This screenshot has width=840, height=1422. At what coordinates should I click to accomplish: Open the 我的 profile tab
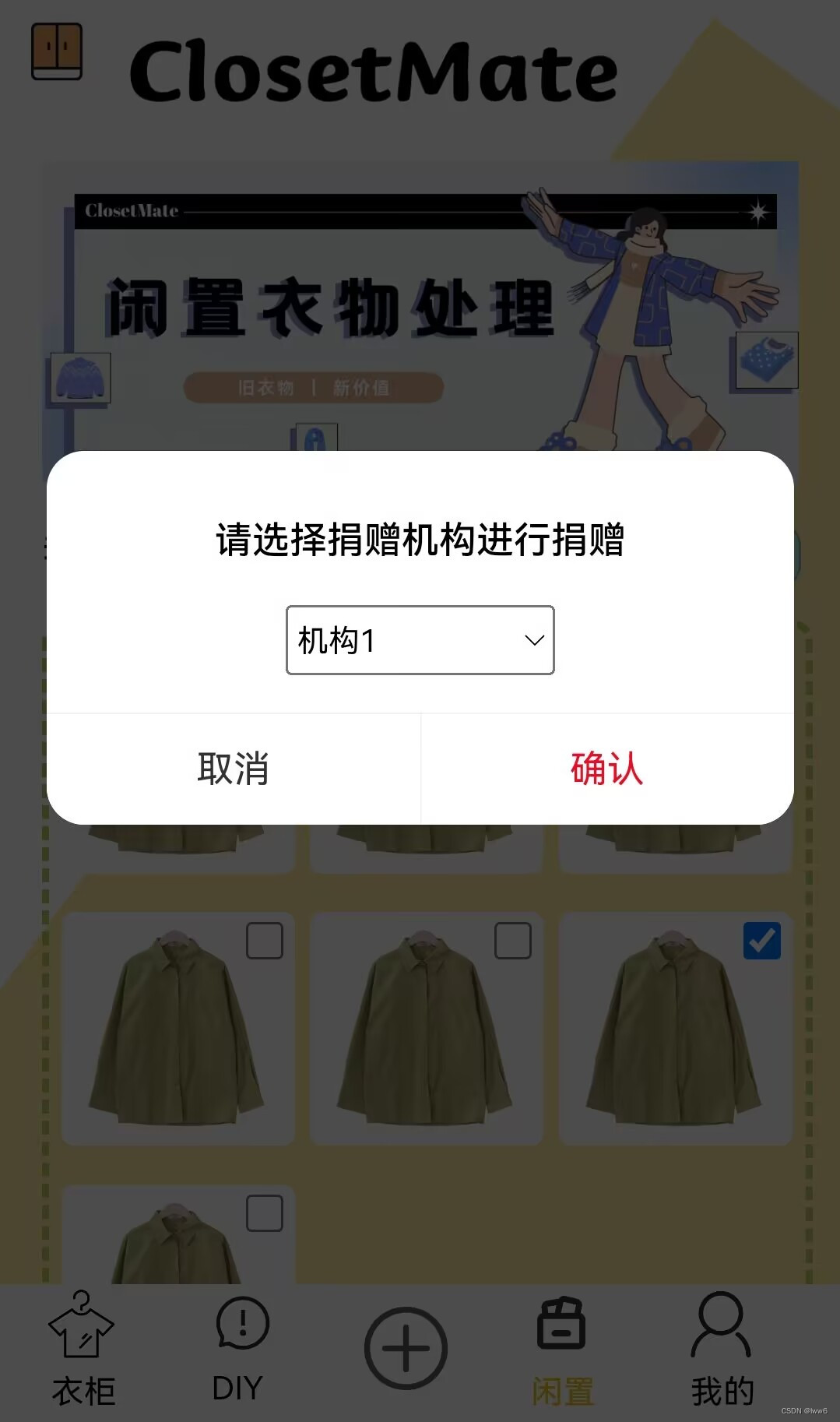click(722, 1351)
